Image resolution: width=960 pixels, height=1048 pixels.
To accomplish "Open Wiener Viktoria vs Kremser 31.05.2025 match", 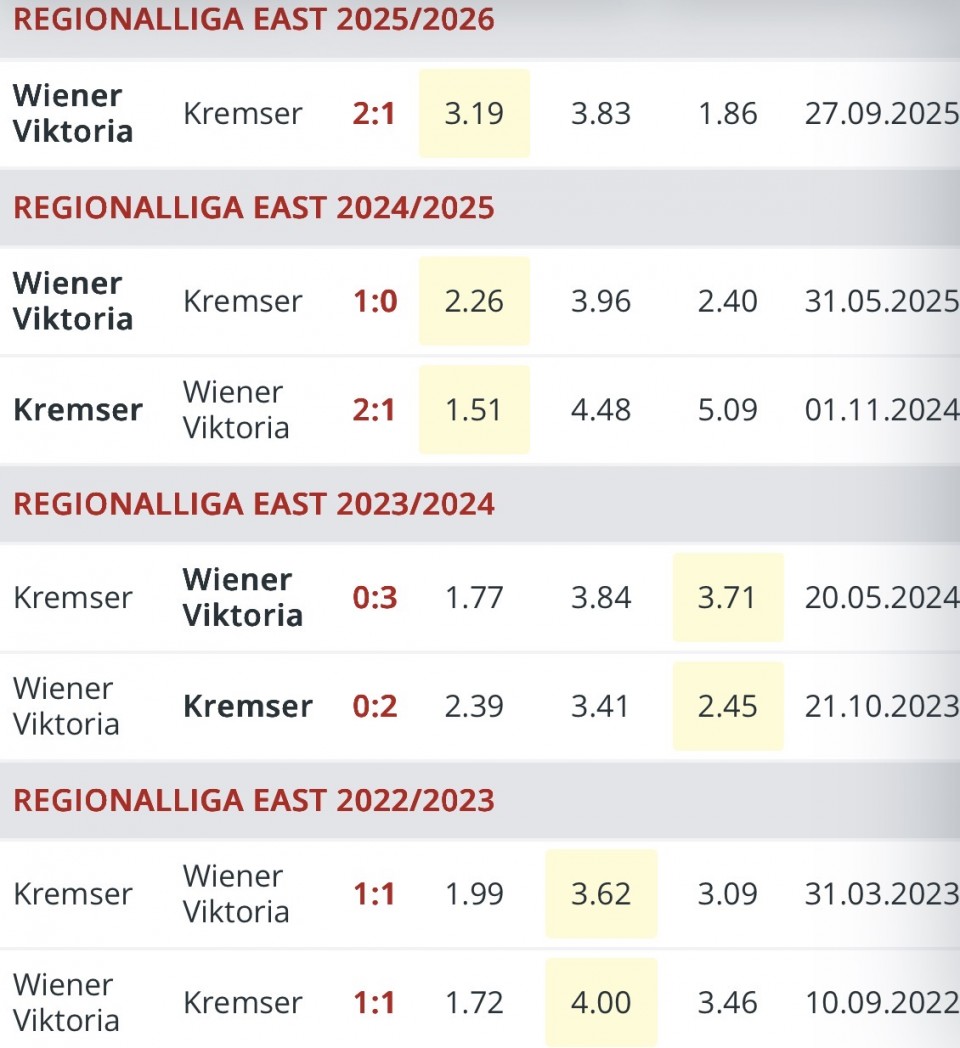I will point(373,301).
